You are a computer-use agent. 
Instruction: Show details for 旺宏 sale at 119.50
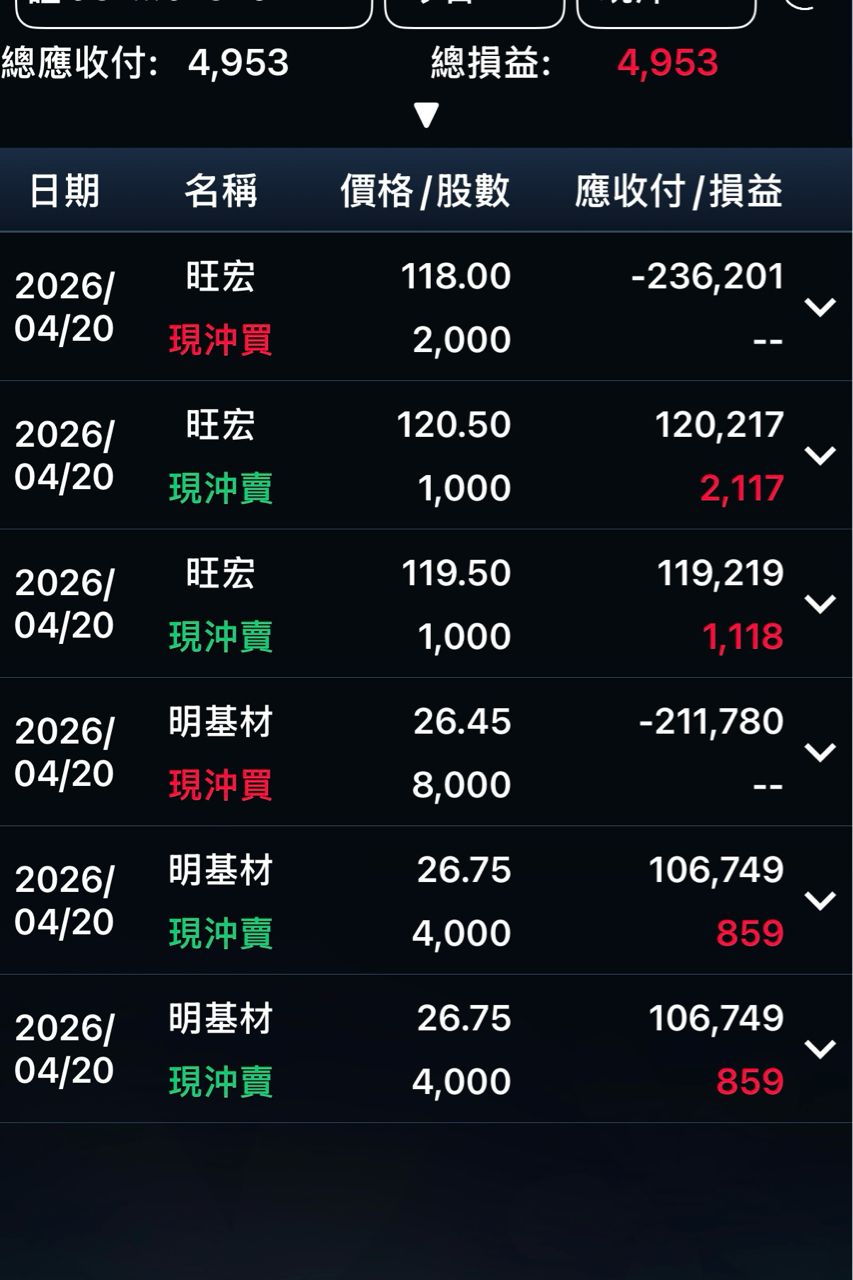[x=820, y=604]
